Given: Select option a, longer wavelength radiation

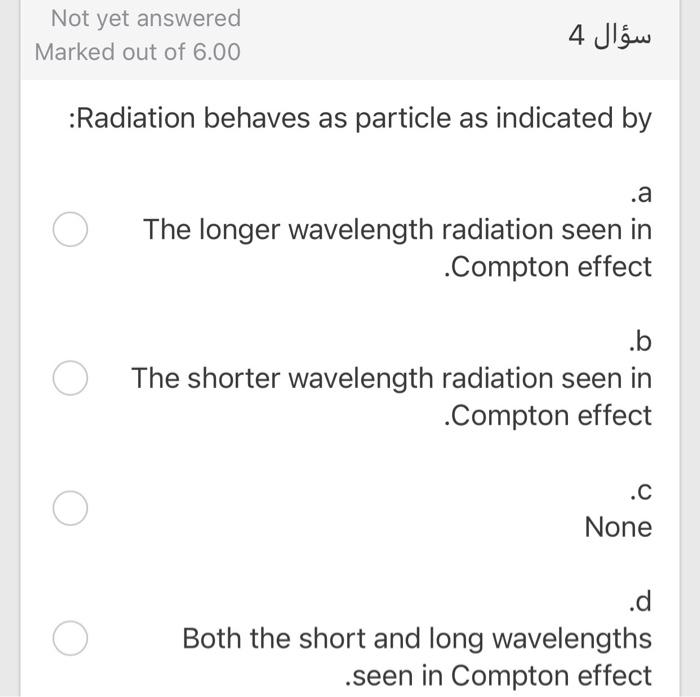Looking at the screenshot, I should pyautogui.click(x=70, y=229).
